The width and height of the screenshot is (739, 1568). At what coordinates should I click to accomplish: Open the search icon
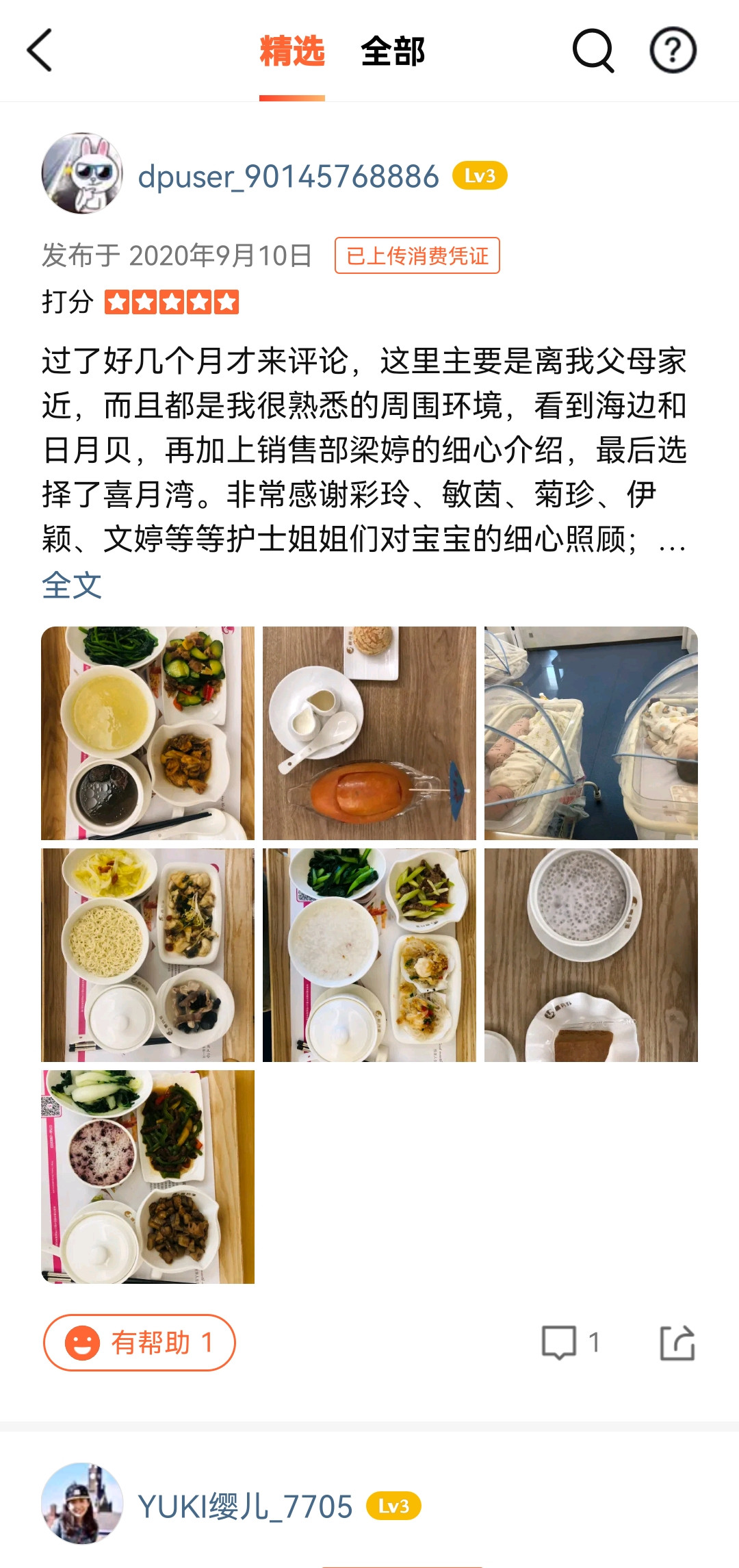(x=593, y=50)
